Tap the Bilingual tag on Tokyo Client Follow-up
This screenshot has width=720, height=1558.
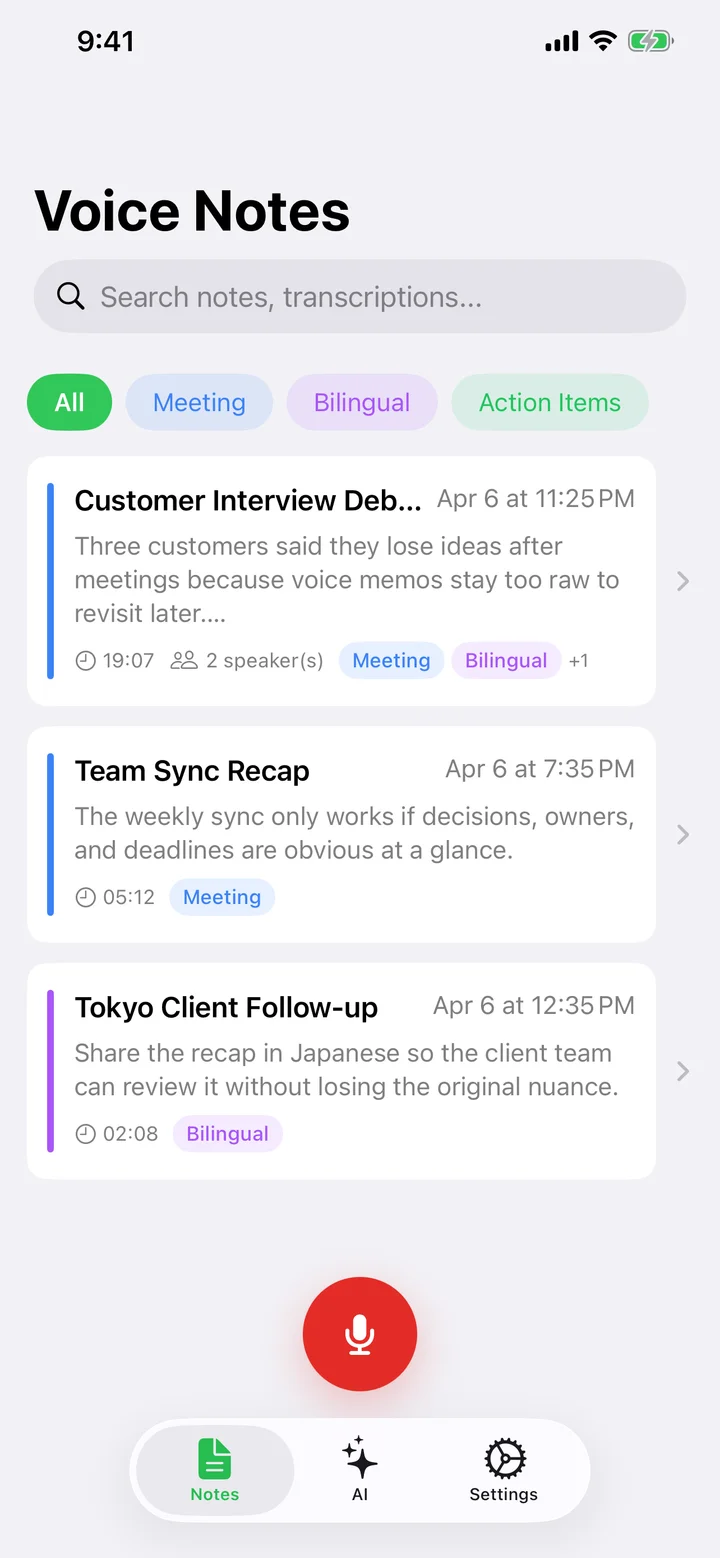[x=227, y=1133]
